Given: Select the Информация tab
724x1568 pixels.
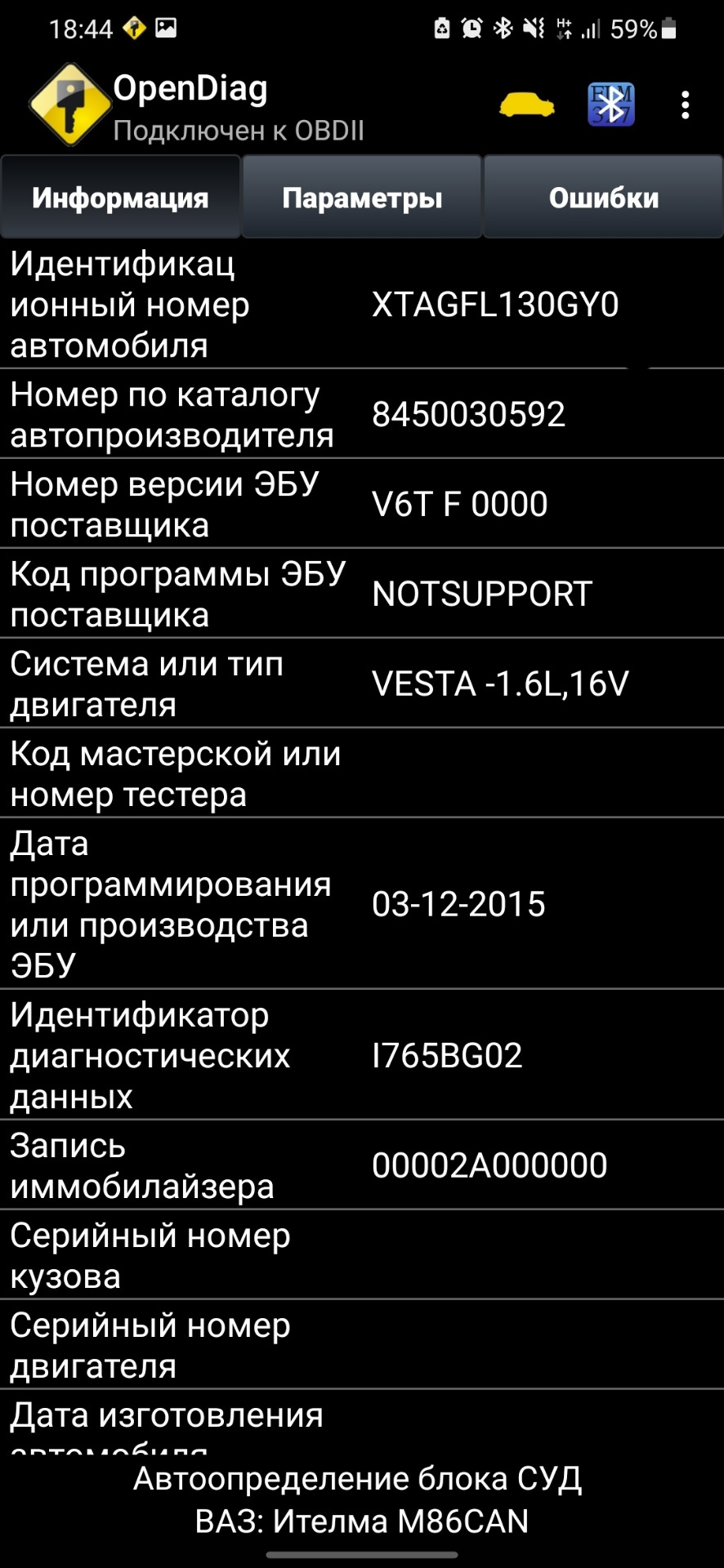Looking at the screenshot, I should pyautogui.click(x=120, y=198).
